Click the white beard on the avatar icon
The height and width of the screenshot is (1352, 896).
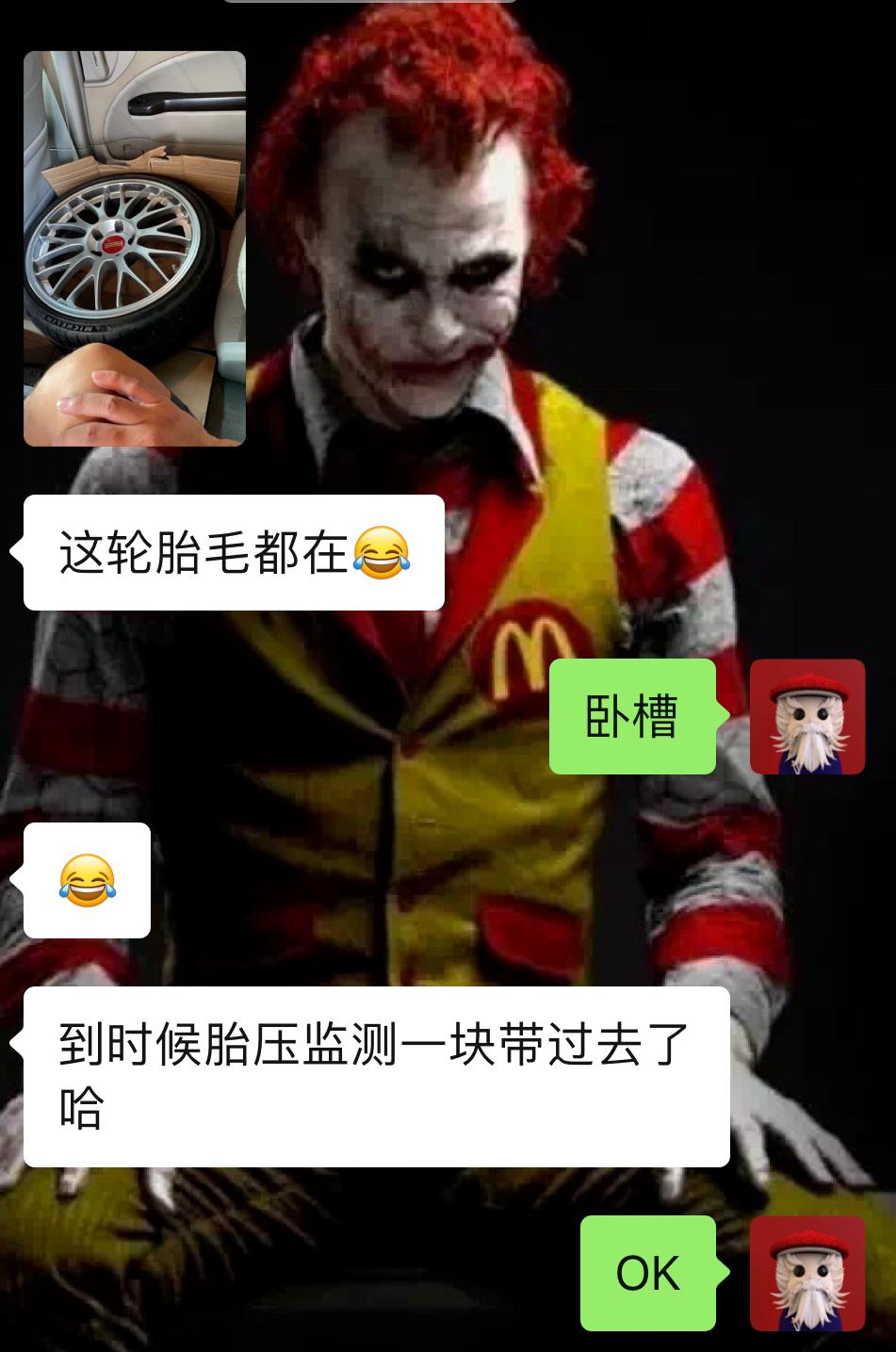[808, 744]
